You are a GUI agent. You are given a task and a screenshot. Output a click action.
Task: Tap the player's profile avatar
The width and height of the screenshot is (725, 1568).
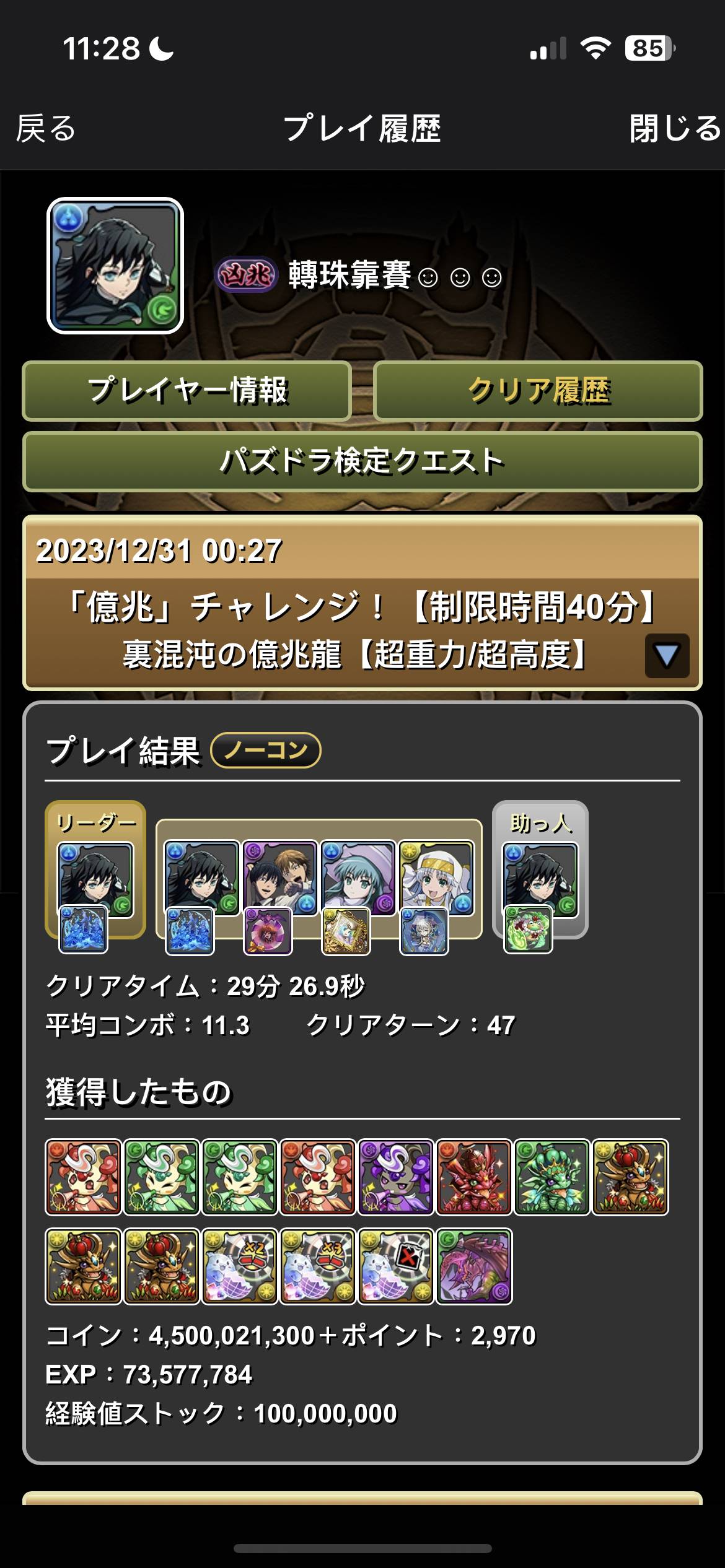115,266
